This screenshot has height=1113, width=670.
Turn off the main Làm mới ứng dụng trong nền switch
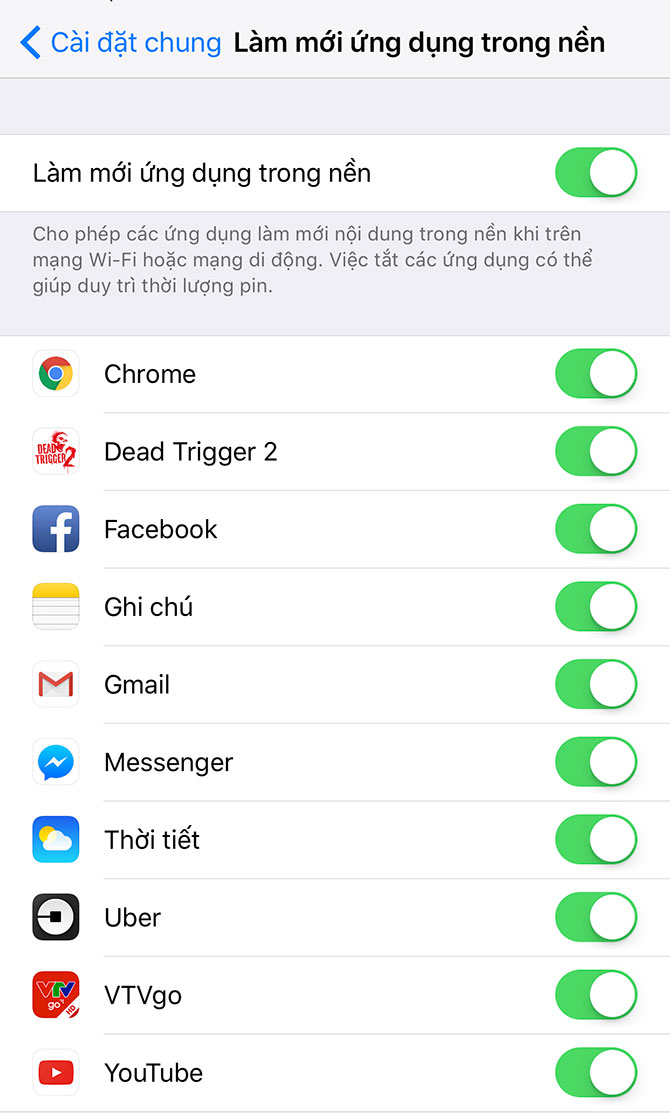click(x=596, y=173)
